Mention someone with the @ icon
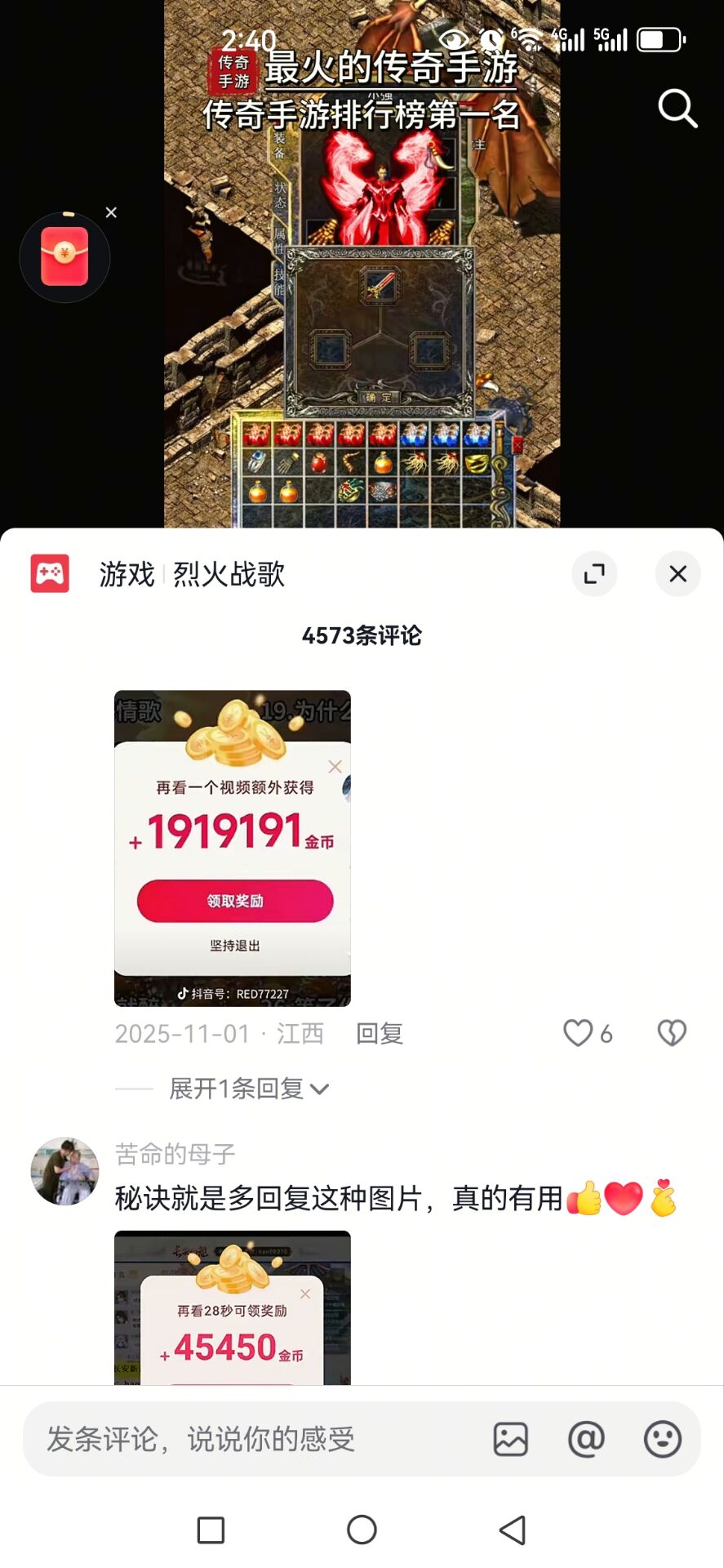 [x=586, y=1439]
